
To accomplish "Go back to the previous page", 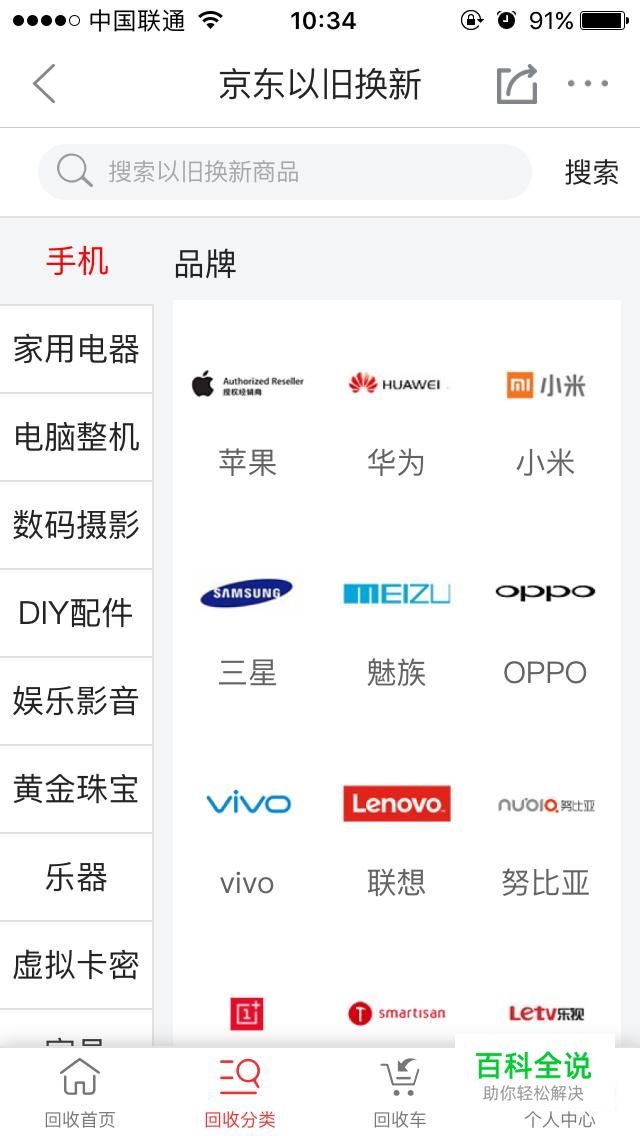I will point(44,84).
